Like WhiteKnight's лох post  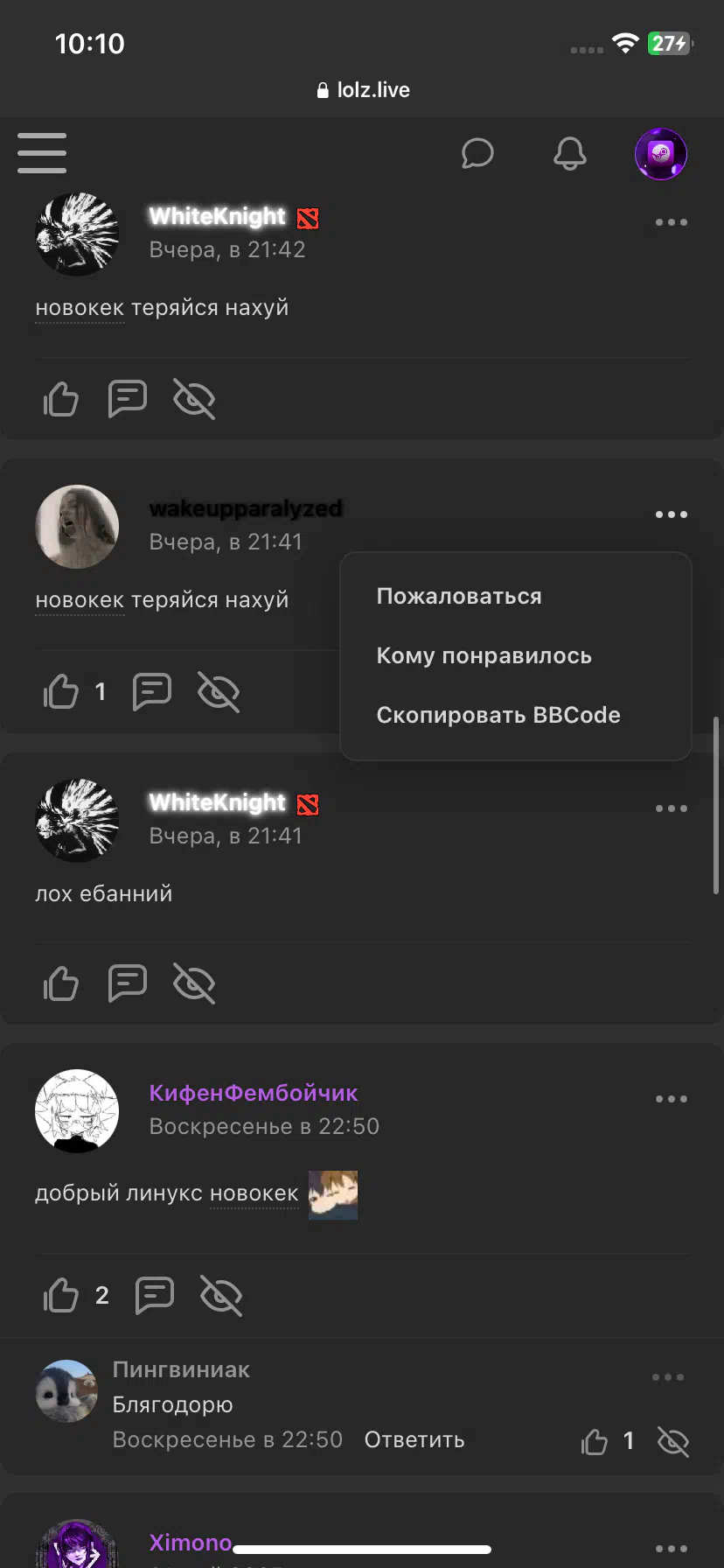61,983
